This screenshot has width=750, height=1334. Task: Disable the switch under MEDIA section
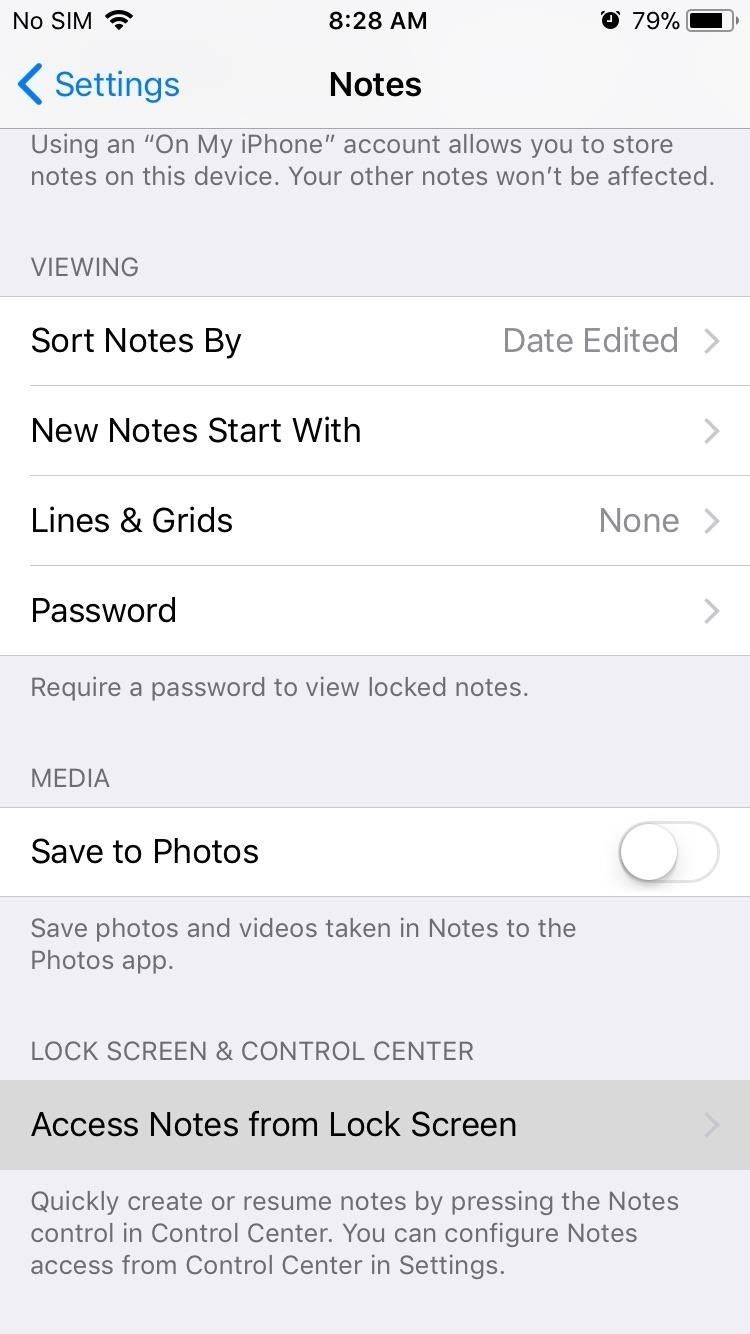pos(668,852)
